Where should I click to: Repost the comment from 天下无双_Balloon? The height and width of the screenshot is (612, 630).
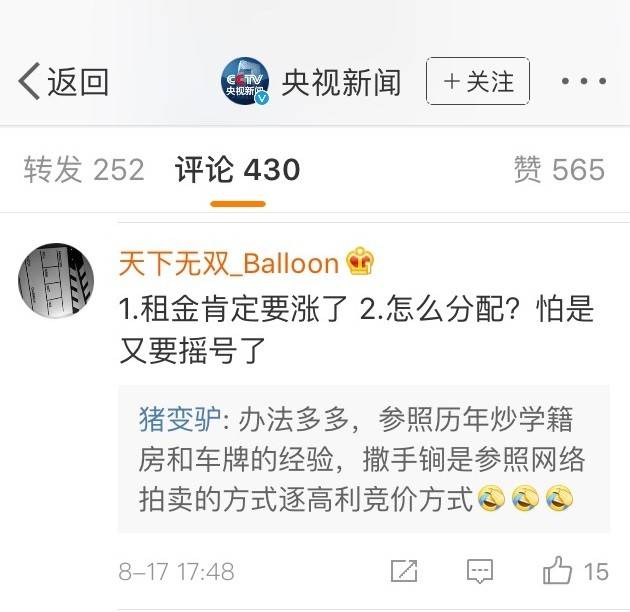[403, 572]
